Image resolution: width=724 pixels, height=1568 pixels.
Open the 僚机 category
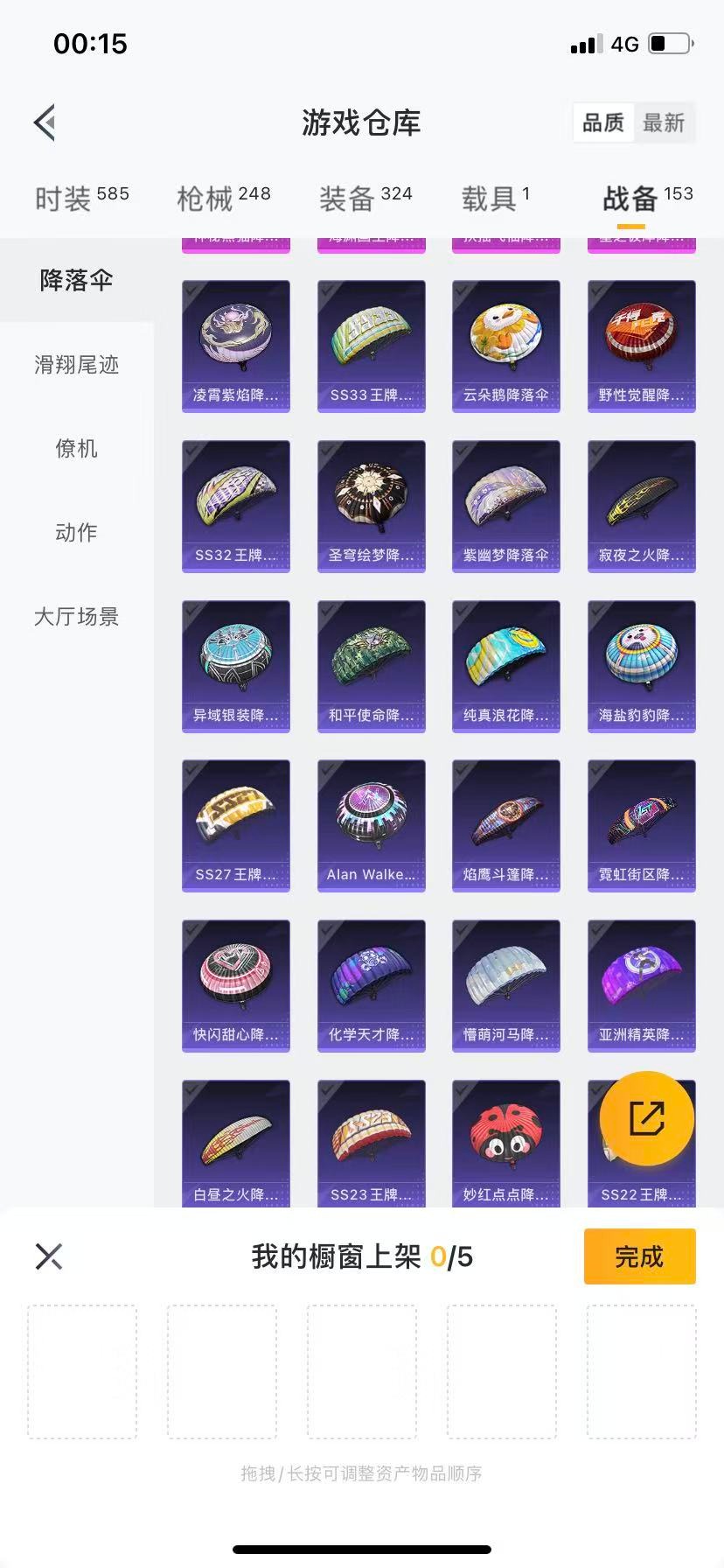coord(76,448)
